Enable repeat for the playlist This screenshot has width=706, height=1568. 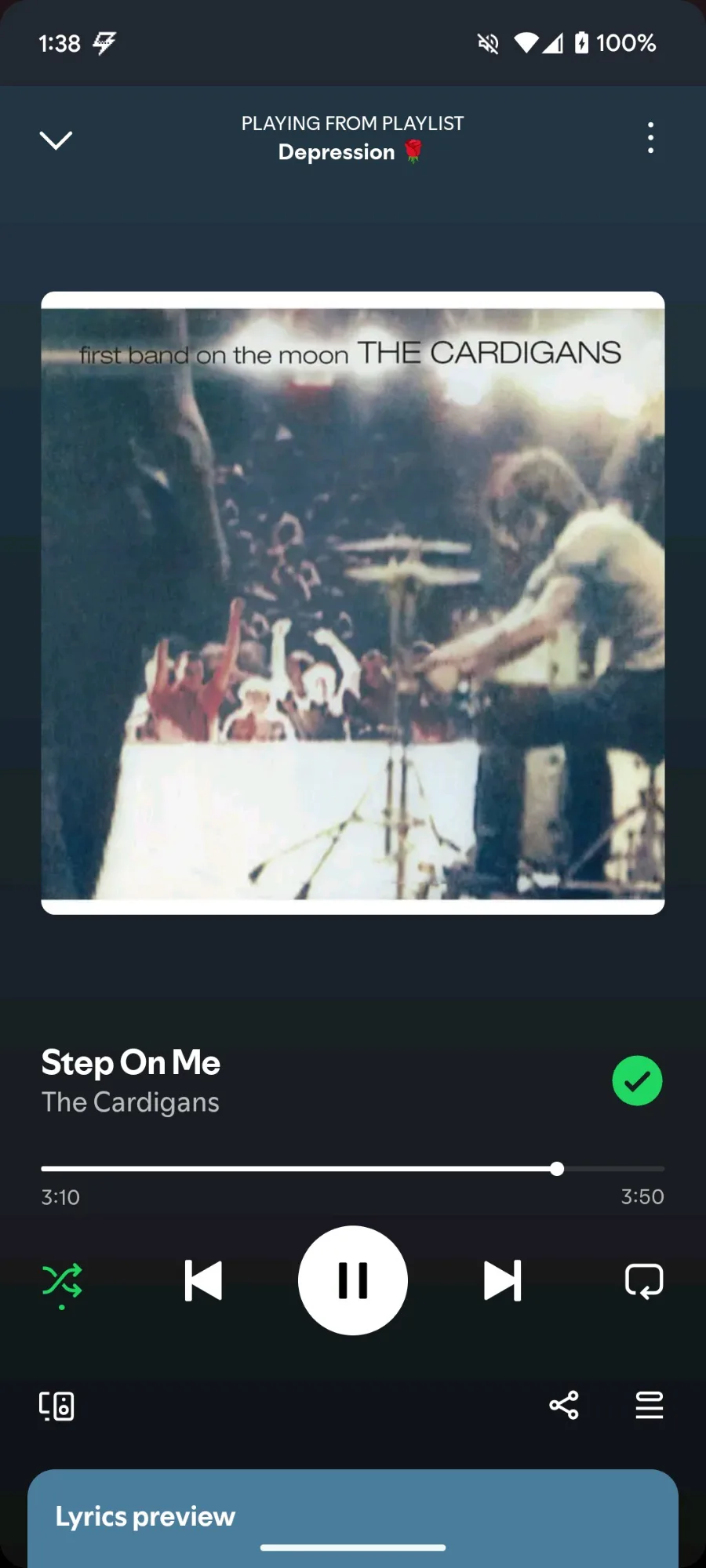[x=644, y=1281]
